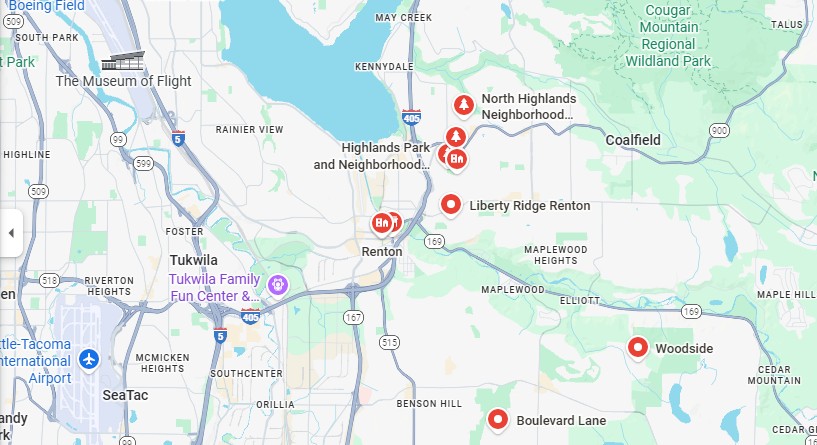817x445 pixels.
Task: Tap the Boulevard Lane map pin
Action: [499, 420]
